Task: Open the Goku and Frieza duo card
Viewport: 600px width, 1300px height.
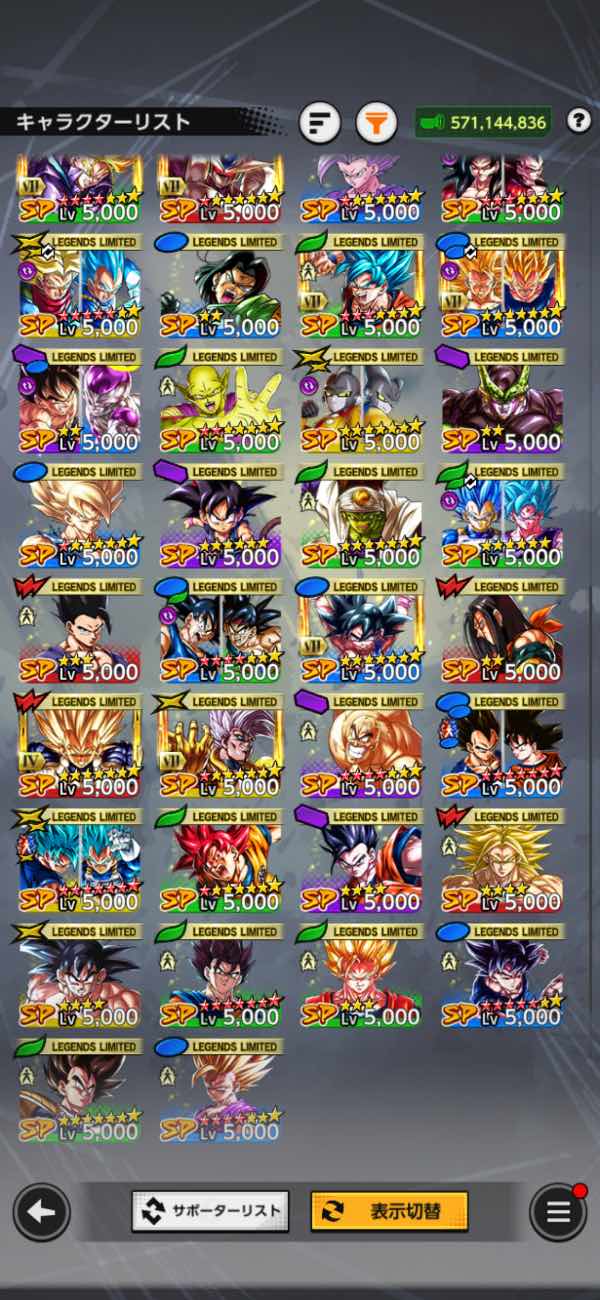Action: point(79,402)
